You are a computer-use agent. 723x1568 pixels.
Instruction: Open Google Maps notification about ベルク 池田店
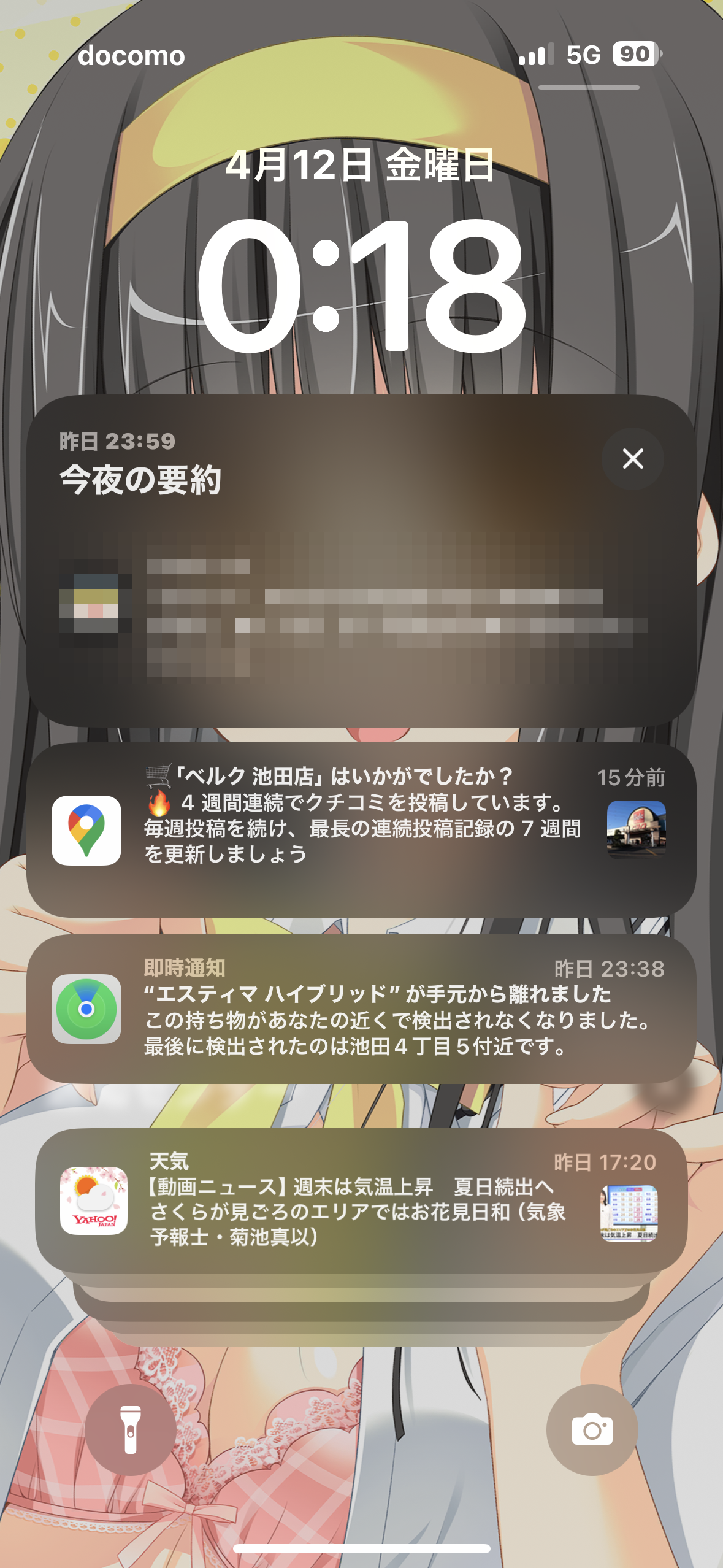(x=361, y=830)
